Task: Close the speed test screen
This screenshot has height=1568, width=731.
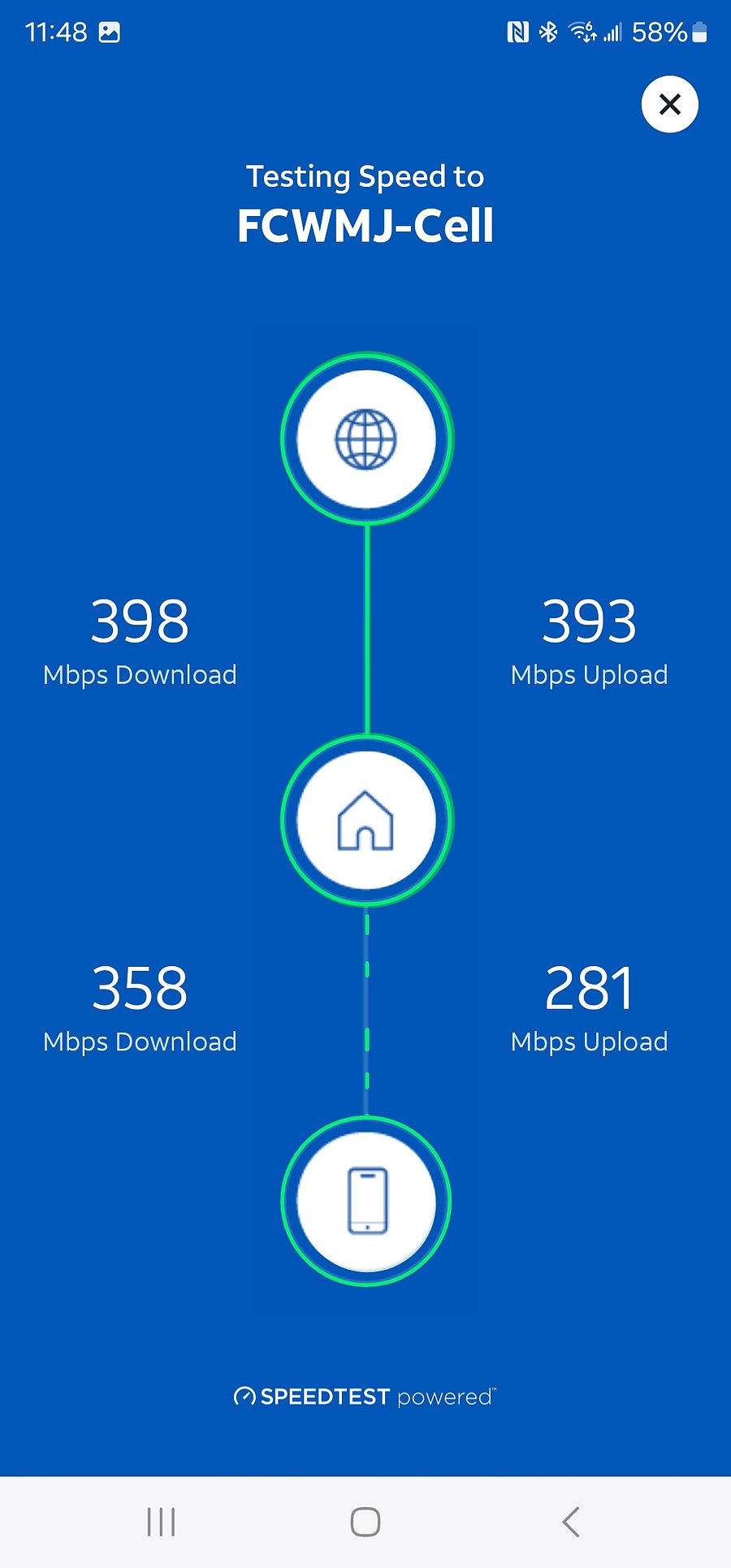Action: [669, 104]
